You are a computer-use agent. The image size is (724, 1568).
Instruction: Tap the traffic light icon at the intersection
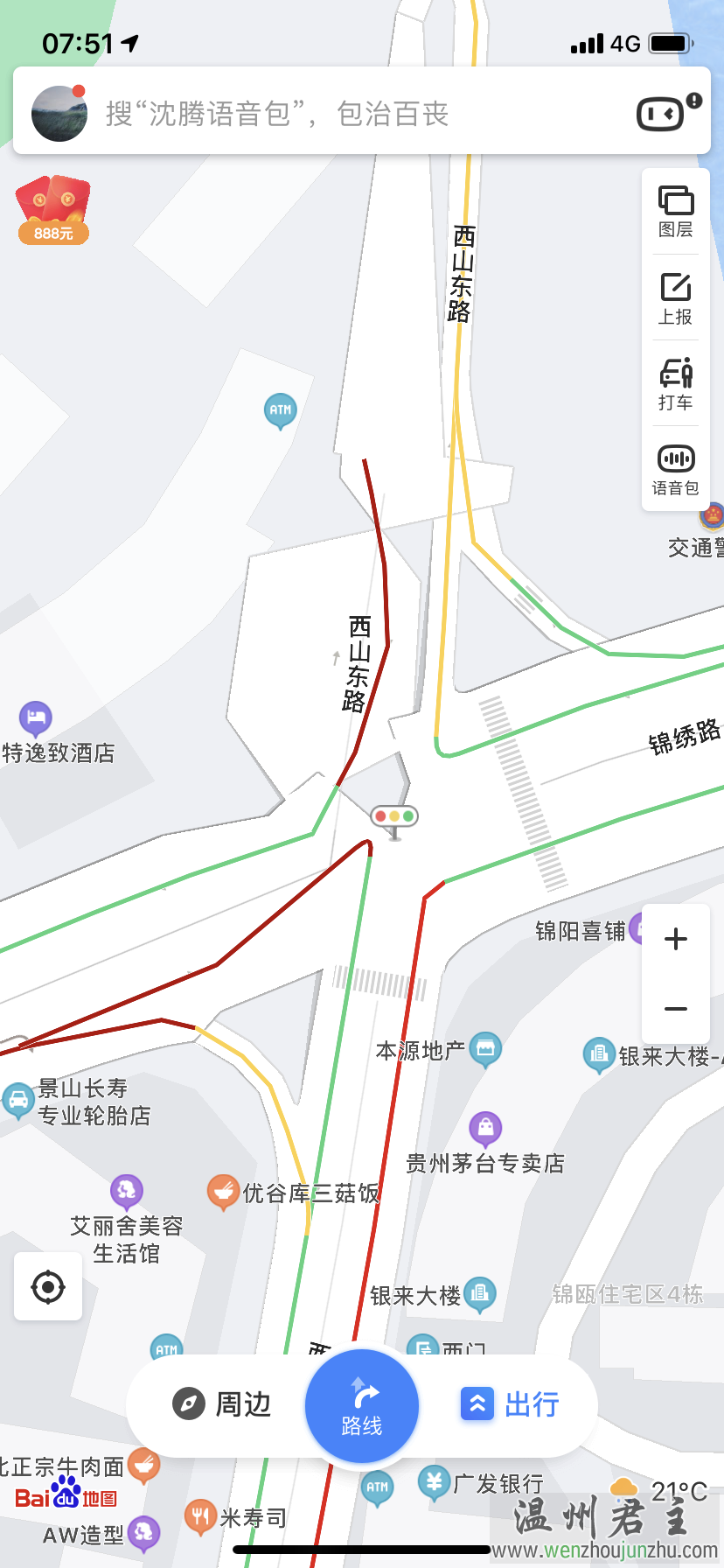click(394, 818)
